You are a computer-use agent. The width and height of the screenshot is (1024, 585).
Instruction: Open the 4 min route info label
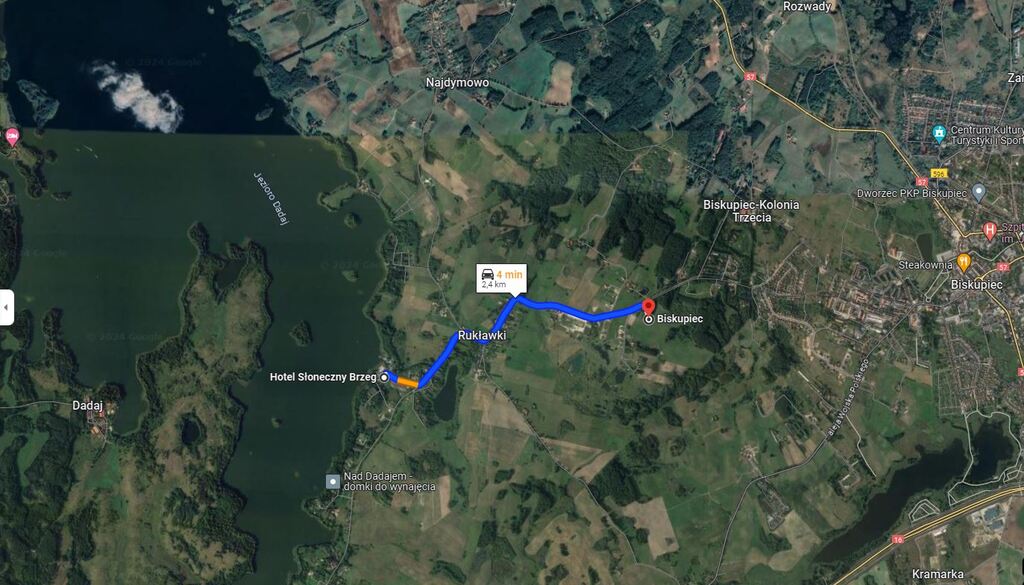[x=499, y=278]
